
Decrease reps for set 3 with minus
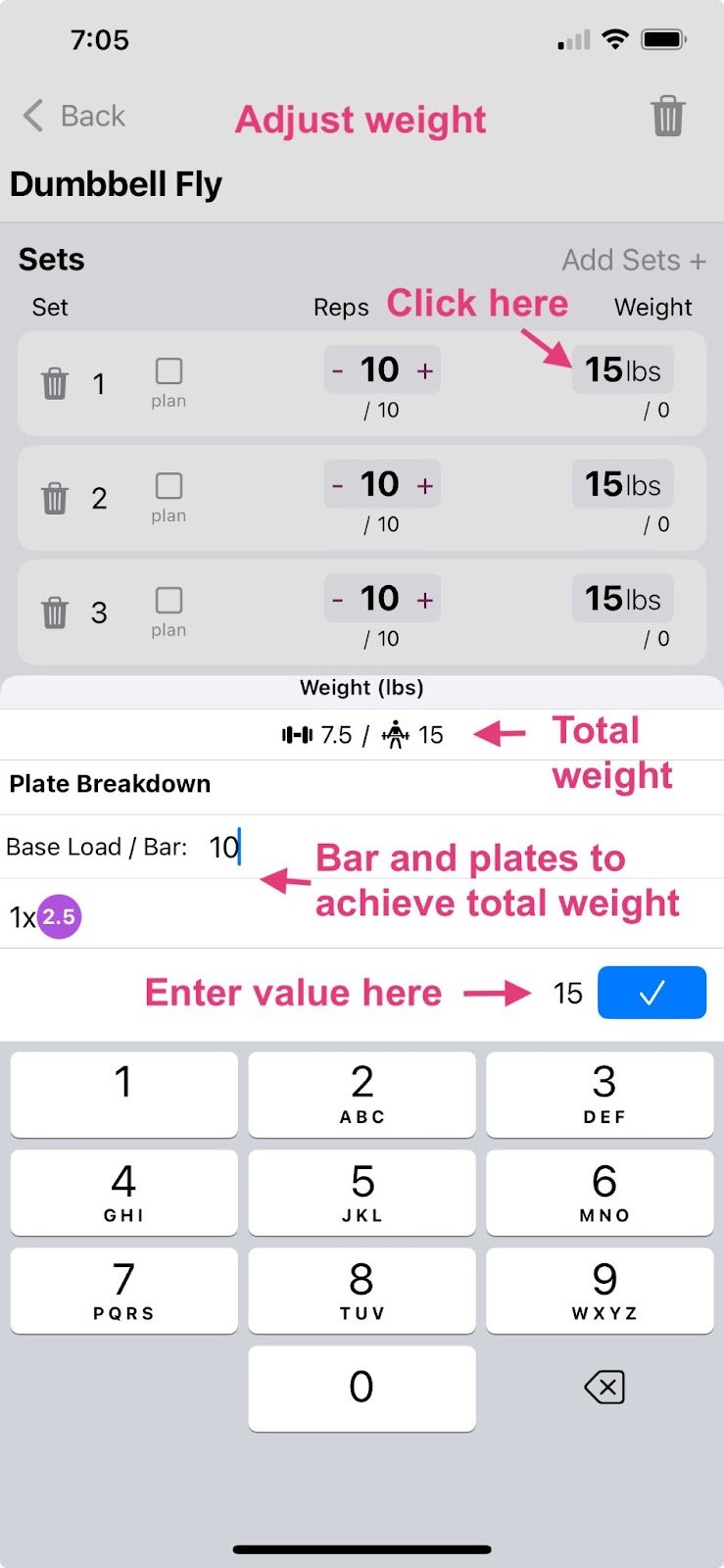338,599
